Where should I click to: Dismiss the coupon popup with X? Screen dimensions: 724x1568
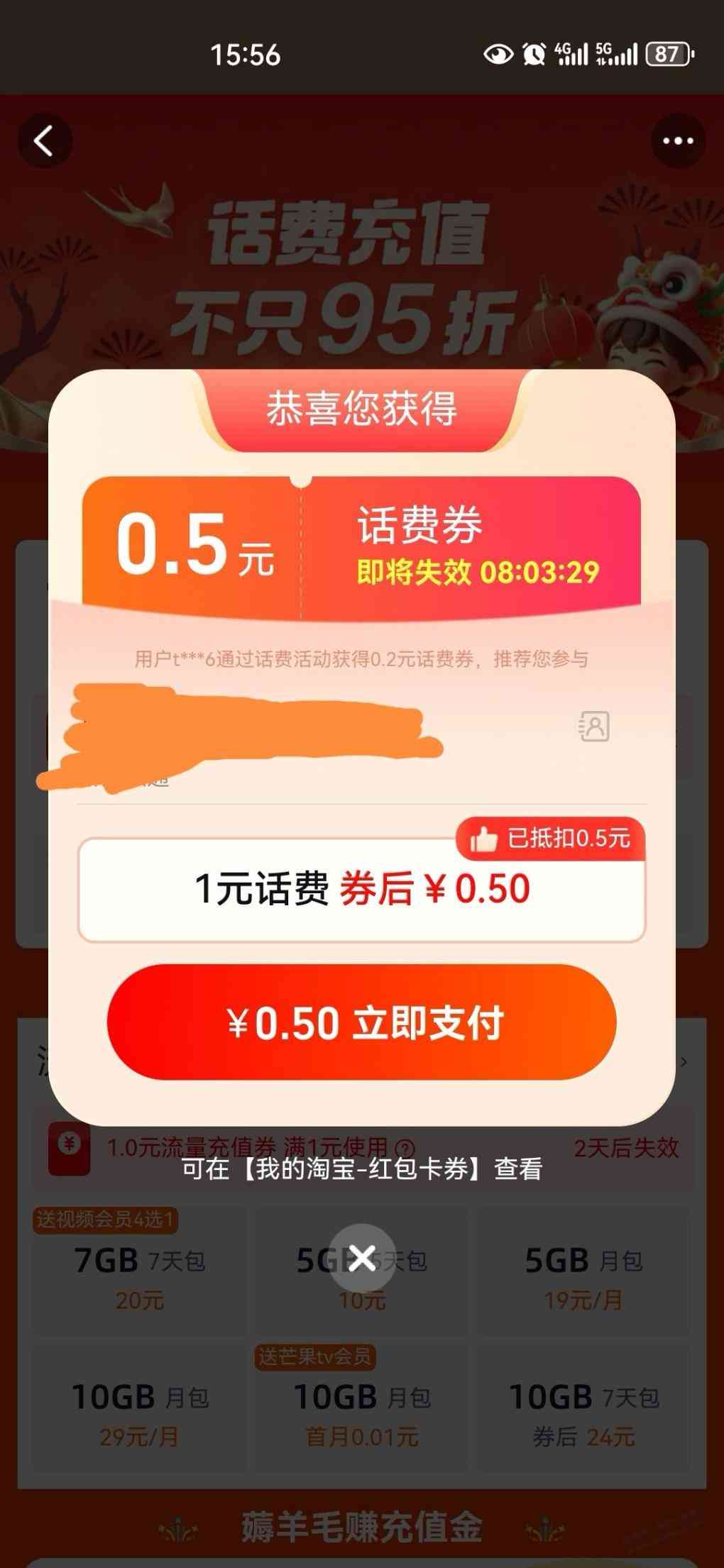361,1258
